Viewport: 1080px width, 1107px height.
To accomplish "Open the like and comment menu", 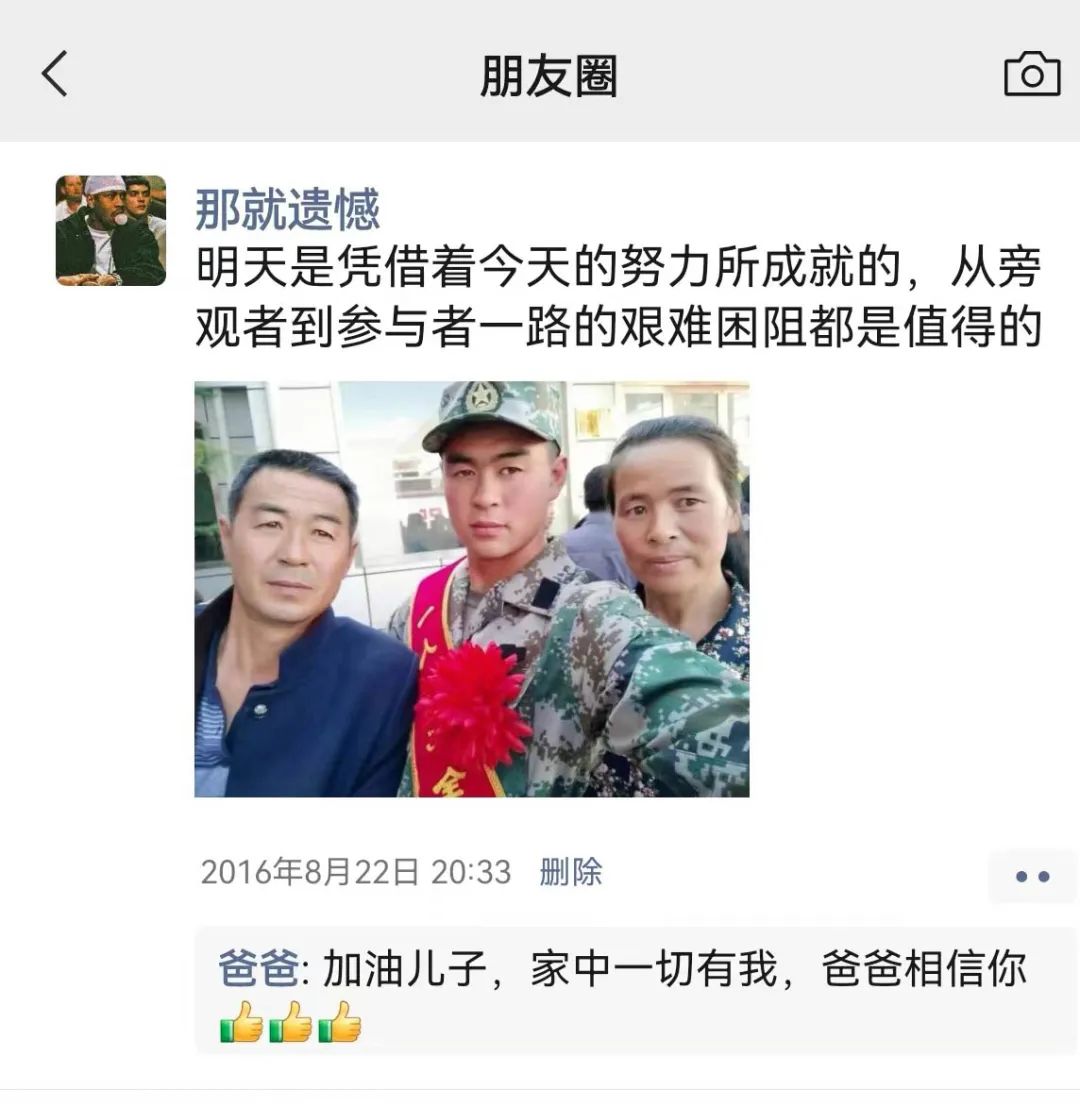I will 1032,877.
